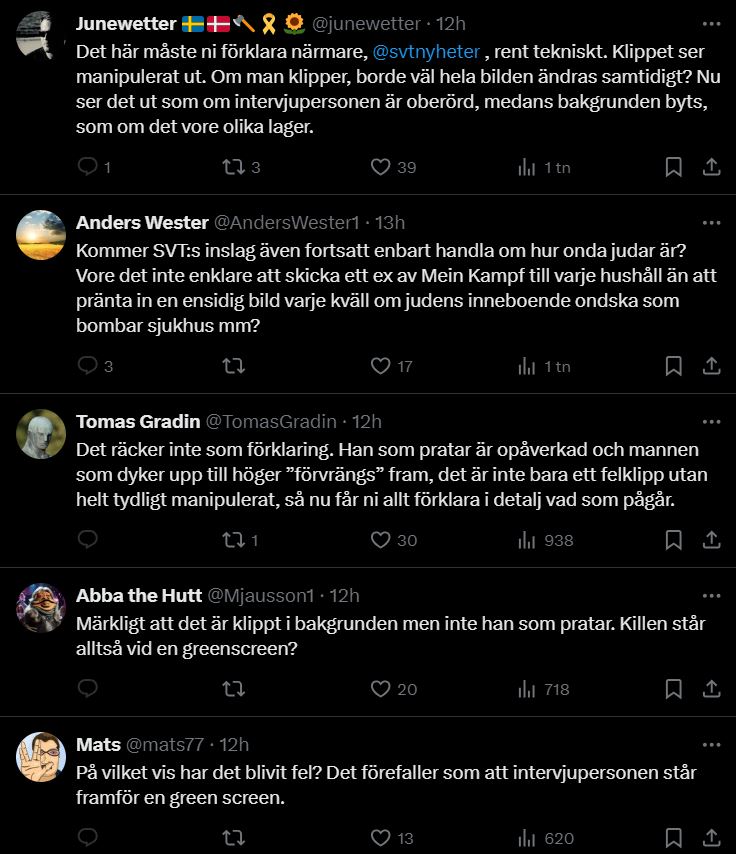Repost Junewetter's tweet
The width and height of the screenshot is (736, 854).
coord(233,167)
